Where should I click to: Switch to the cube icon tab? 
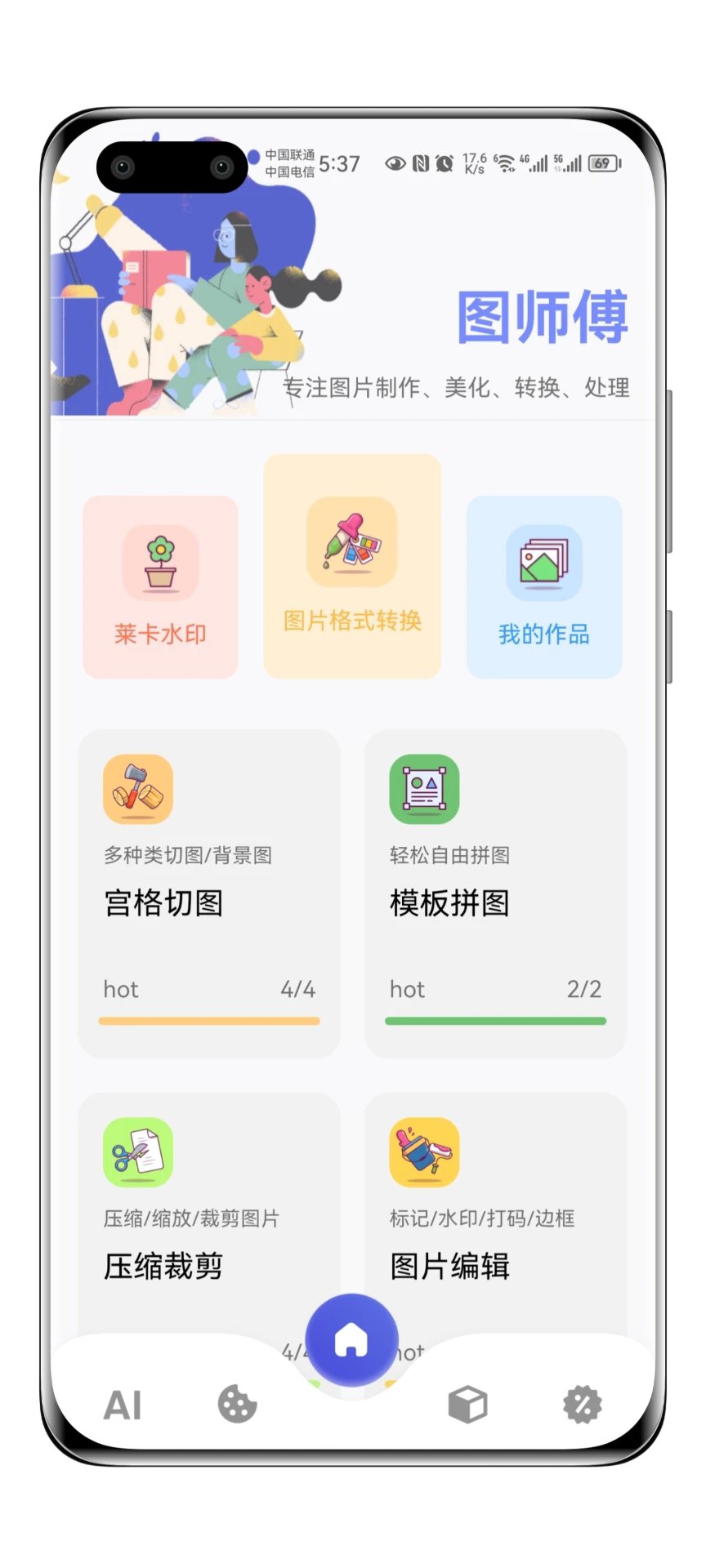(x=467, y=1405)
